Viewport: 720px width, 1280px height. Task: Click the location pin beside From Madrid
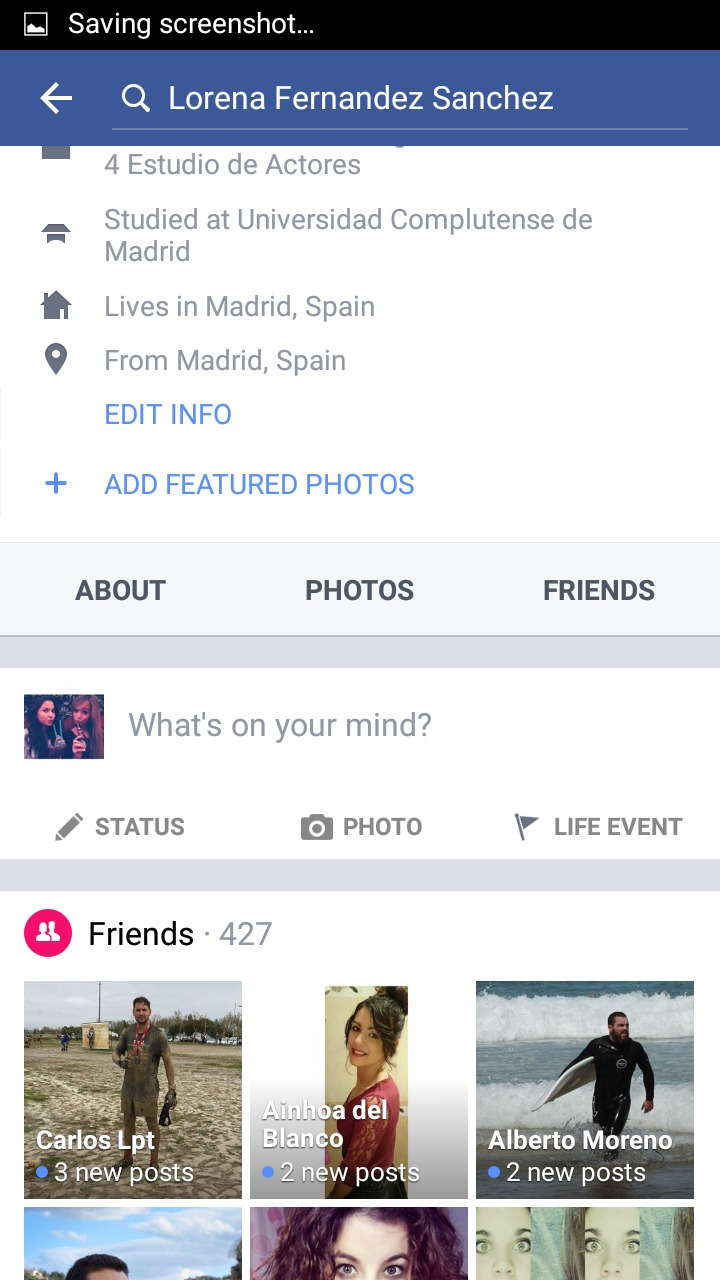click(56, 359)
